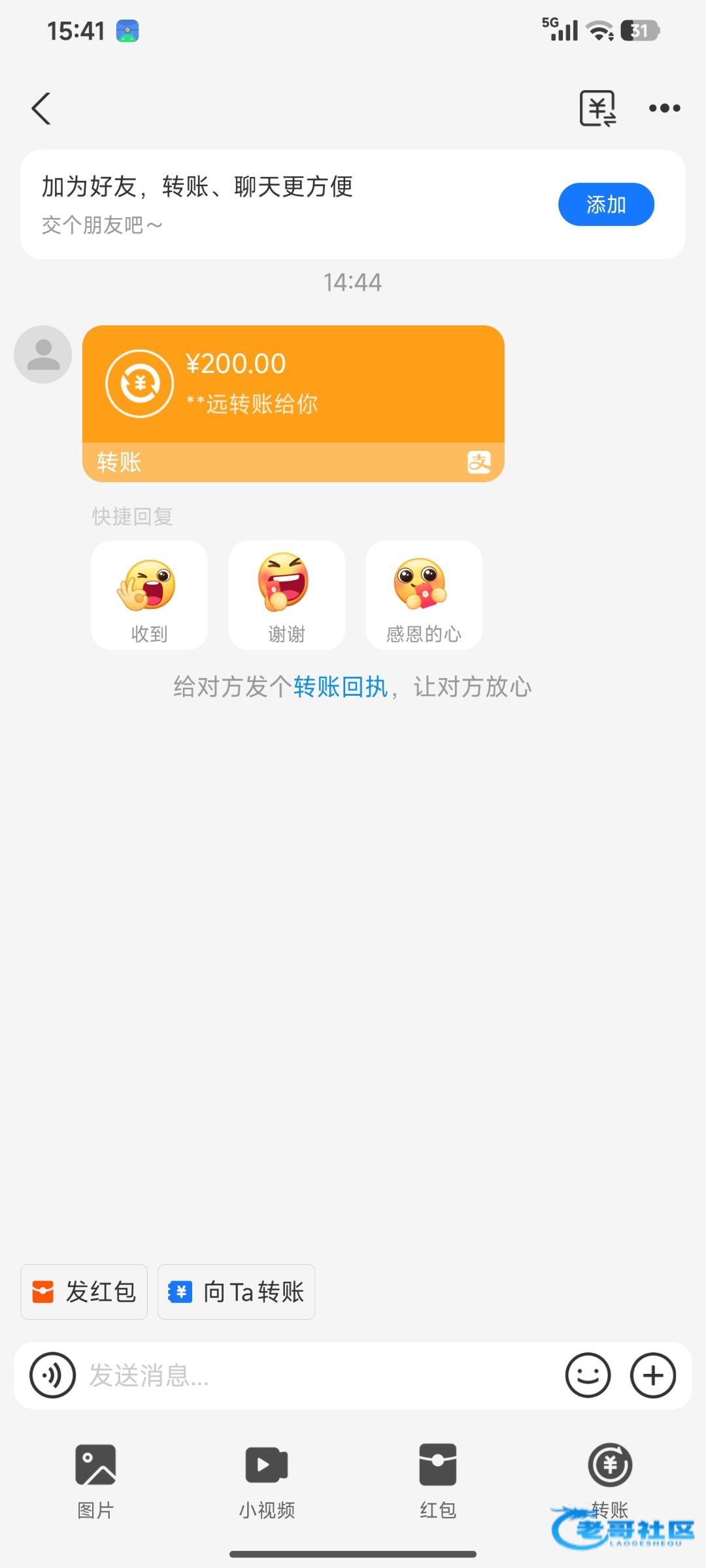This screenshot has width=706, height=1568.
Task: Focus the 发送消息 message field
Action: tap(314, 1375)
